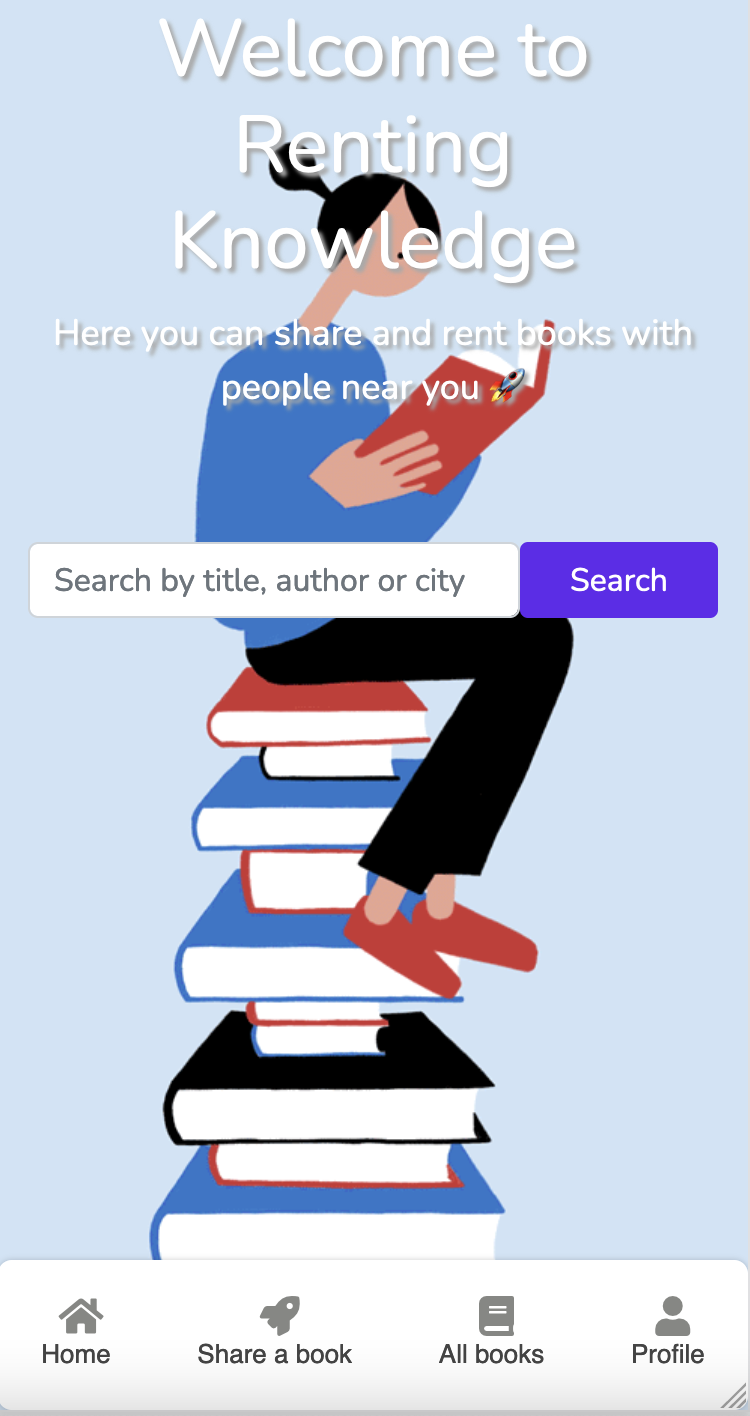Open the Share a book tab
750x1416 pixels.
[275, 1332]
